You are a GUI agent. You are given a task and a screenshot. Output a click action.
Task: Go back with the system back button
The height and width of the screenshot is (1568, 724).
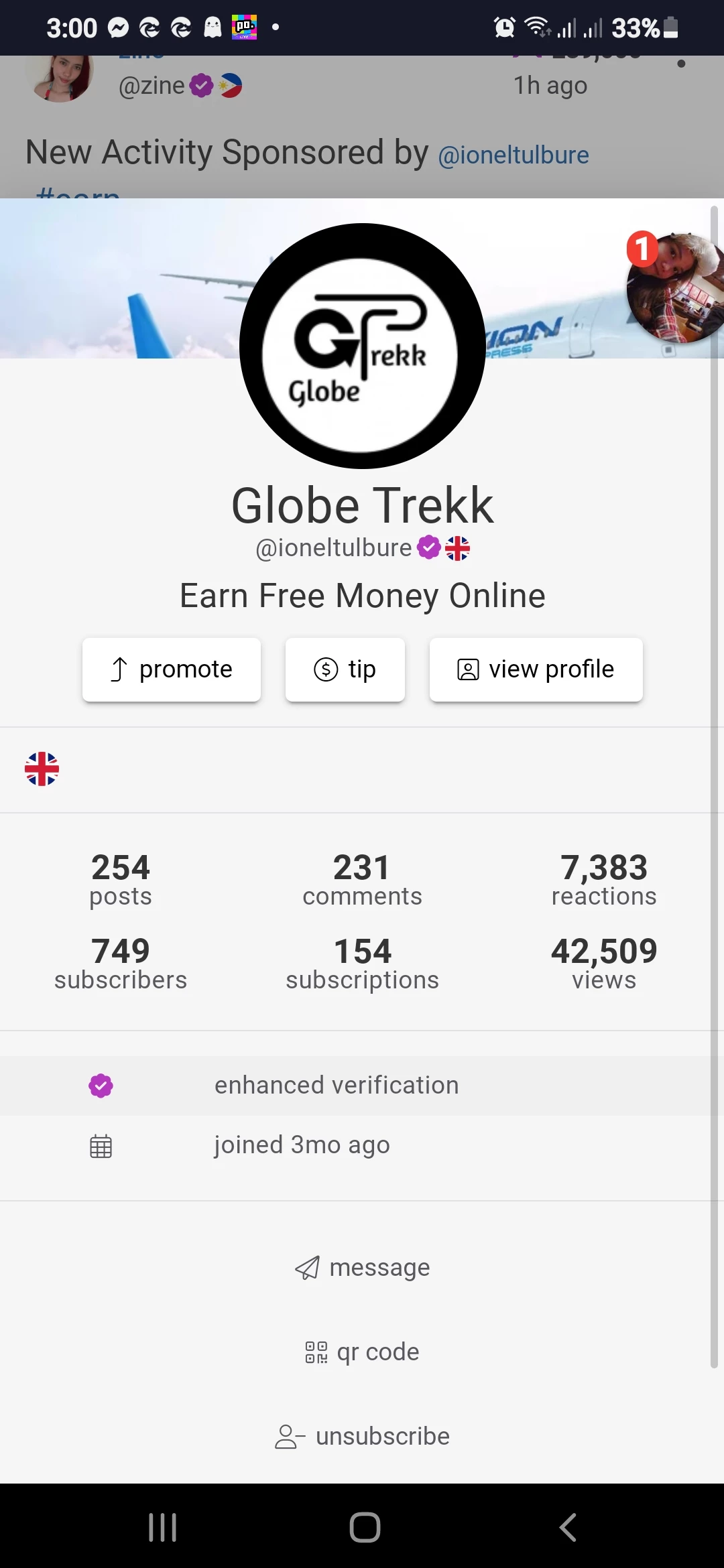567,1528
